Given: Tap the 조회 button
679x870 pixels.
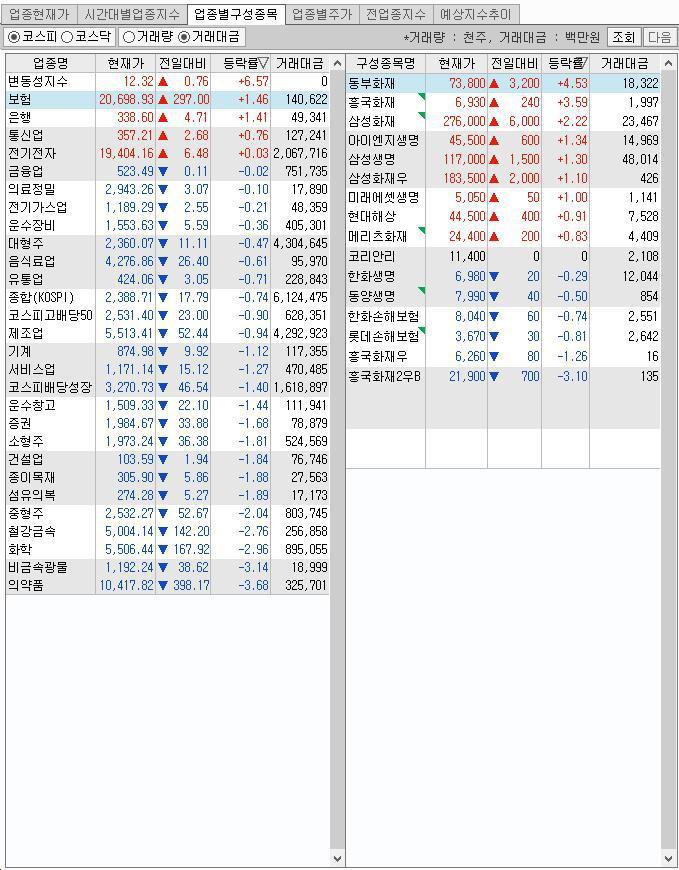Looking at the screenshot, I should click(623, 37).
